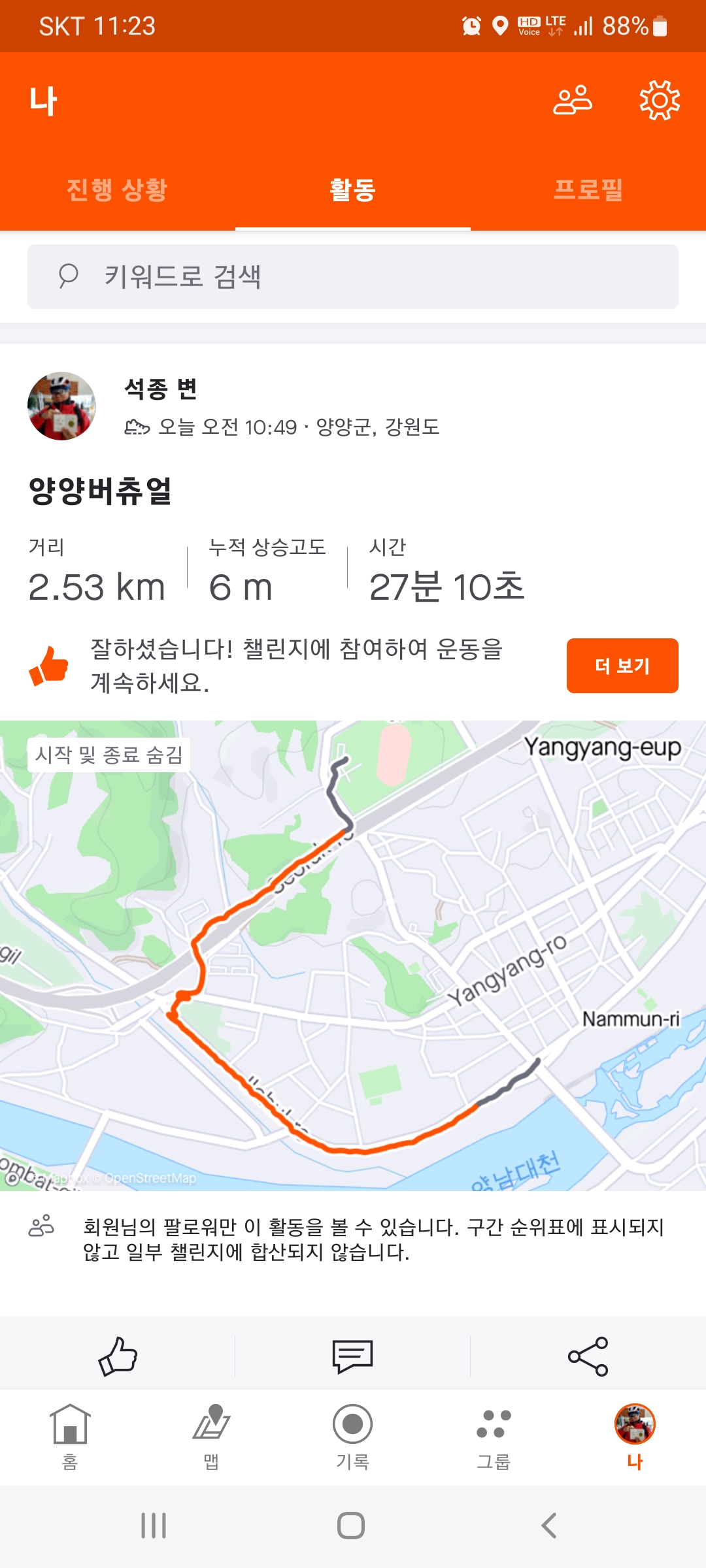Tap the 키워드로 검색 search field

coord(353,276)
